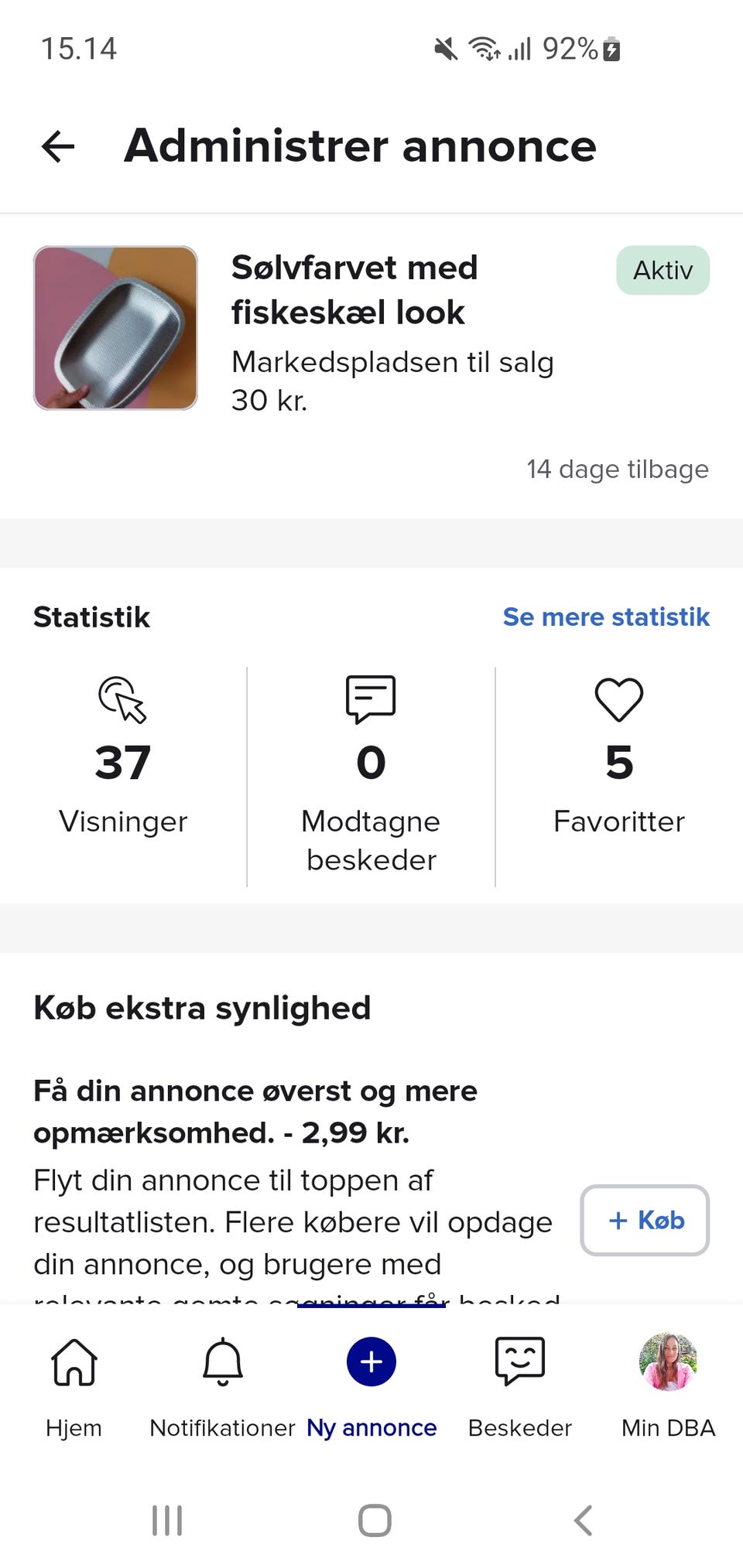Open the Sølvfarvet med fiskeskæl listing thumbnail
743x1568 pixels.
[x=115, y=329]
